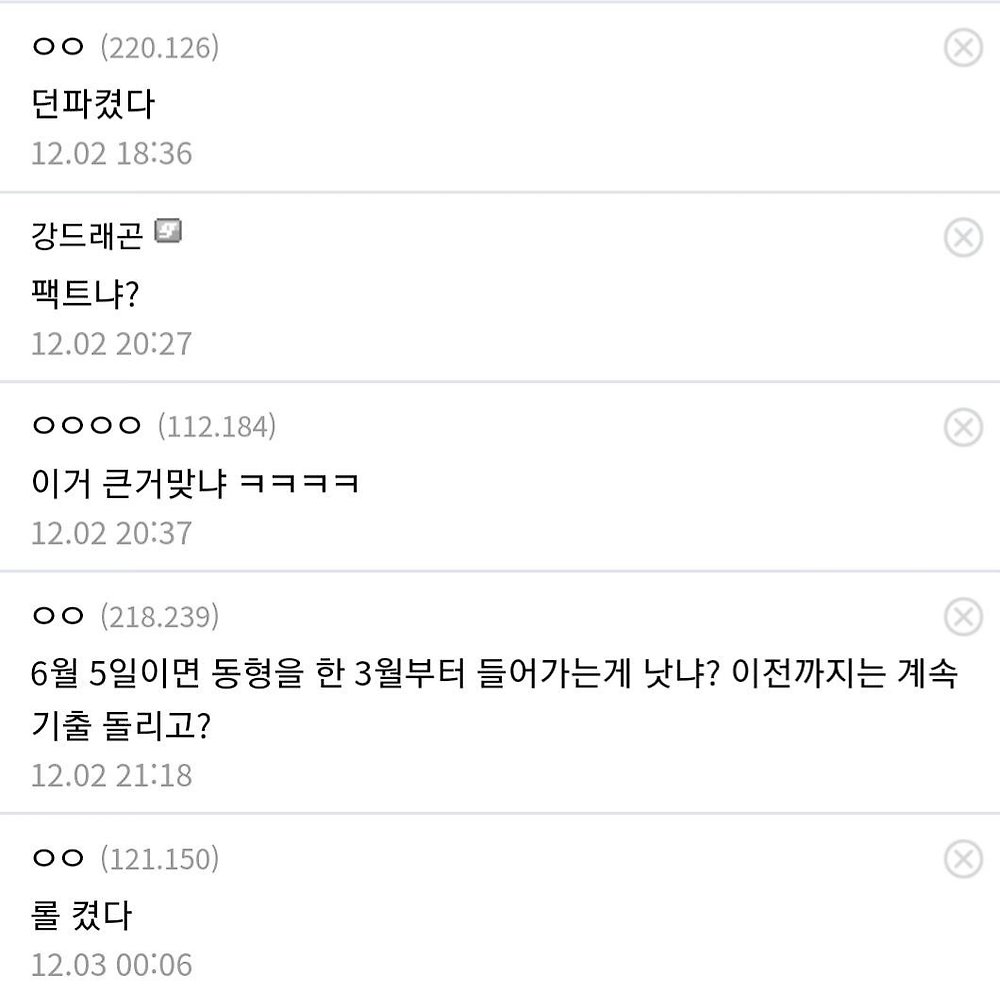This screenshot has height=991, width=1000.
Task: Delete the comment saying 던파켰다
Action: 963,48
